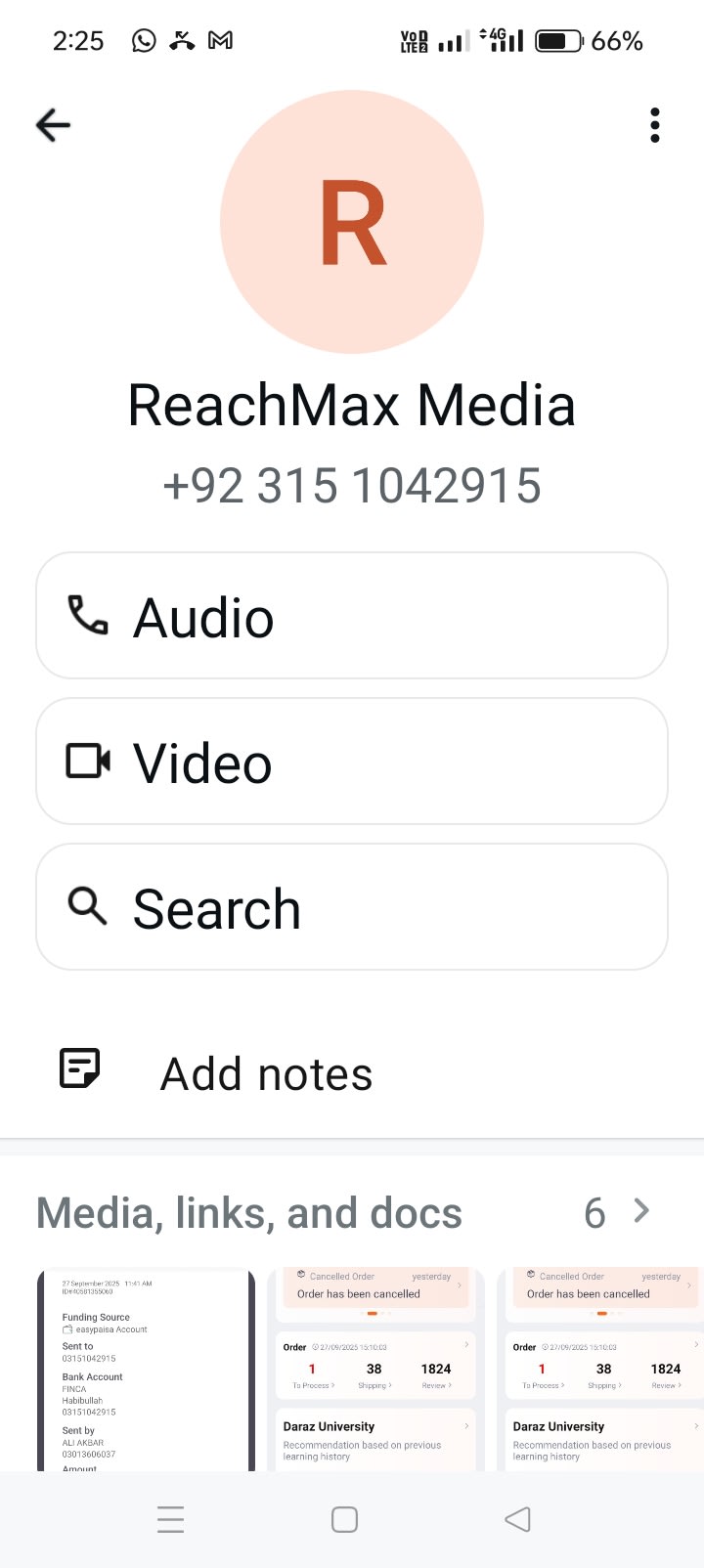Tap the WhatsApp icon in the status bar
This screenshot has width=704, height=1568.
143,40
